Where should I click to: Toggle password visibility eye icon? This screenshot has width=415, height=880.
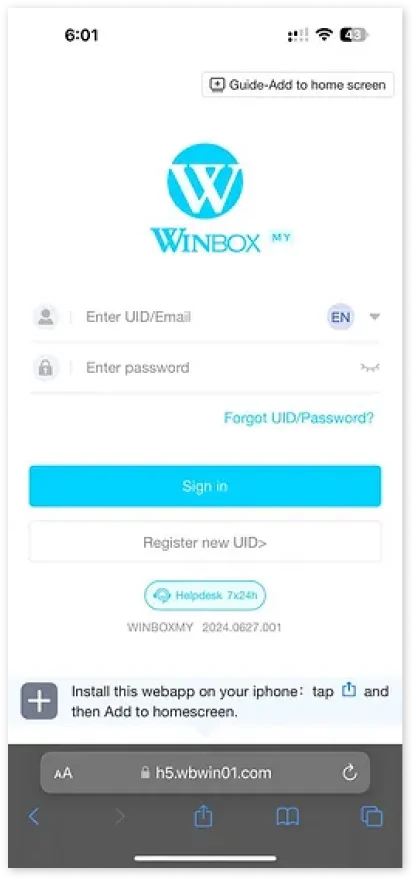pyautogui.click(x=370, y=368)
